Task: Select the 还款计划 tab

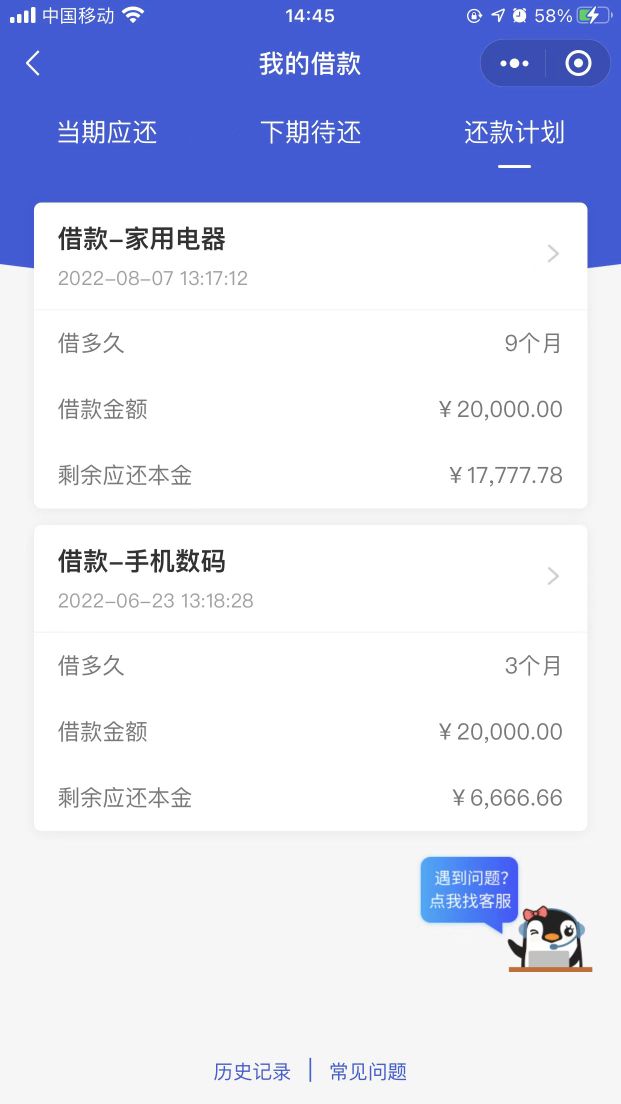Action: 514,132
